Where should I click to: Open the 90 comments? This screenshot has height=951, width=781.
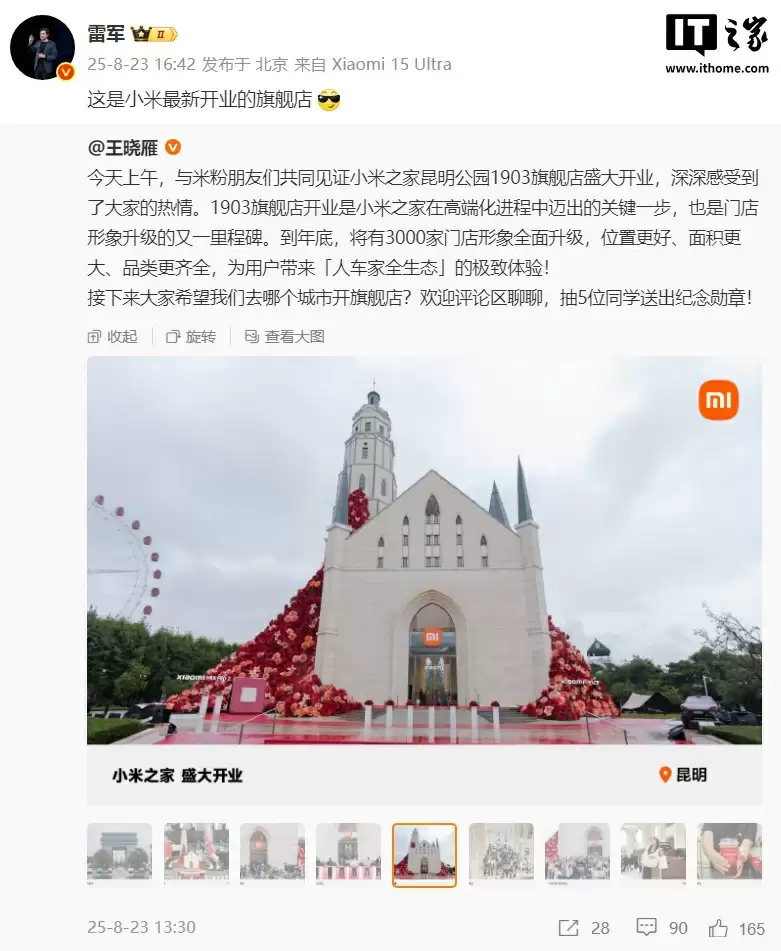pyautogui.click(x=663, y=928)
